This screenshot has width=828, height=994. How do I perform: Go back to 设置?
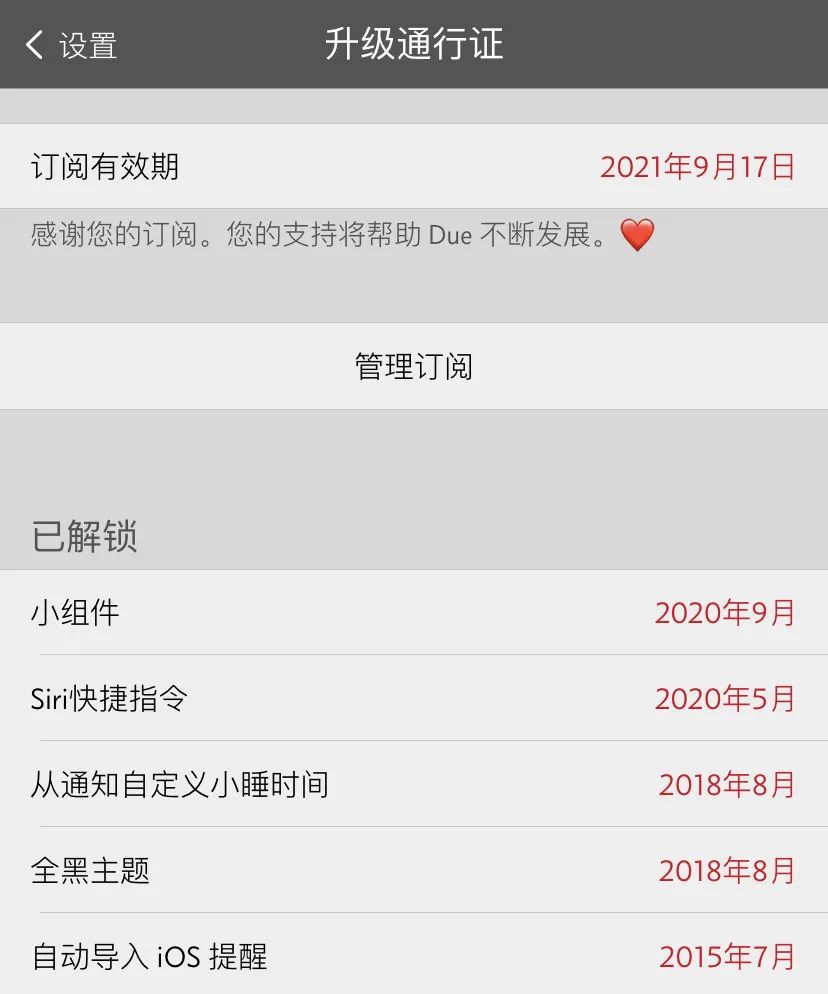(70, 45)
